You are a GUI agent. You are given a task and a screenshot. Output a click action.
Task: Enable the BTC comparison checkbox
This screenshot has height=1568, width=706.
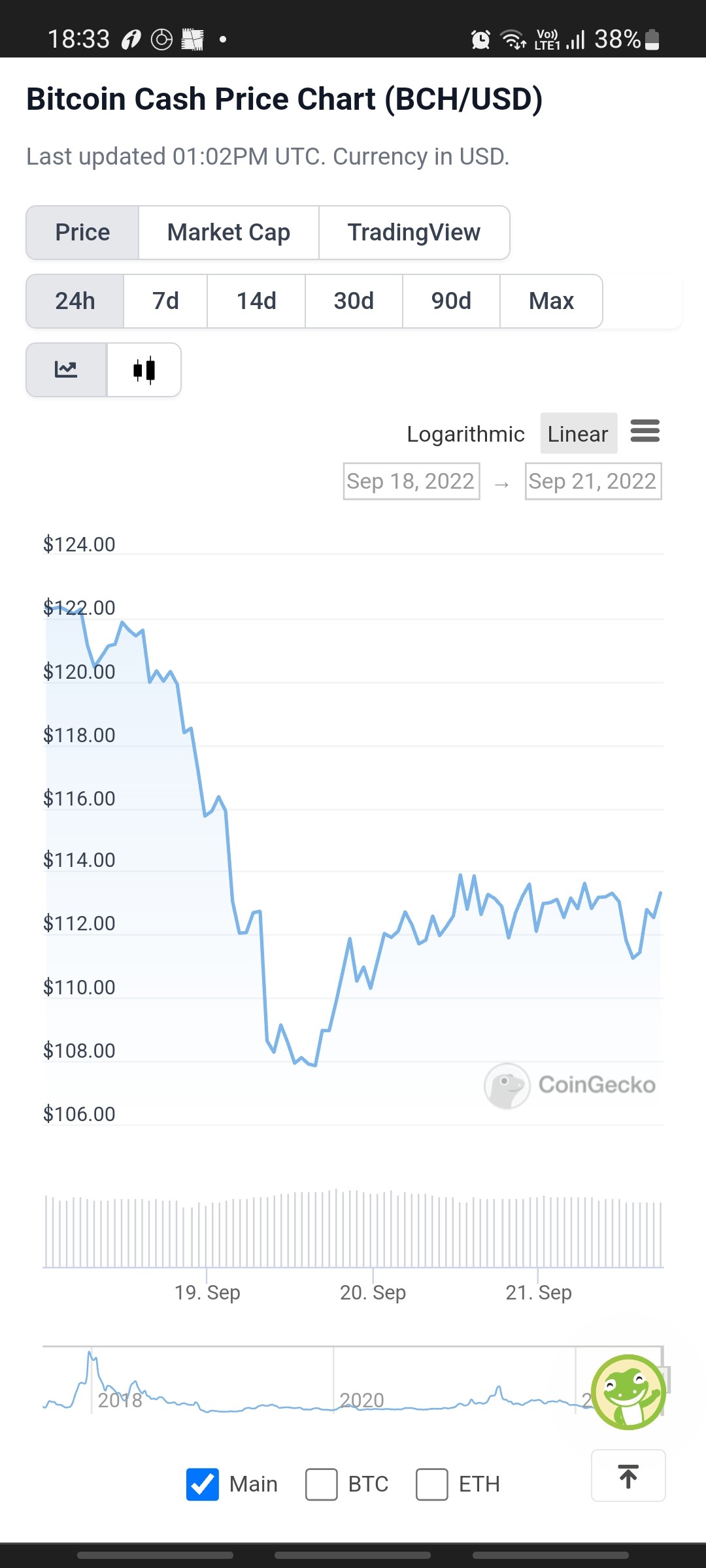(322, 1484)
